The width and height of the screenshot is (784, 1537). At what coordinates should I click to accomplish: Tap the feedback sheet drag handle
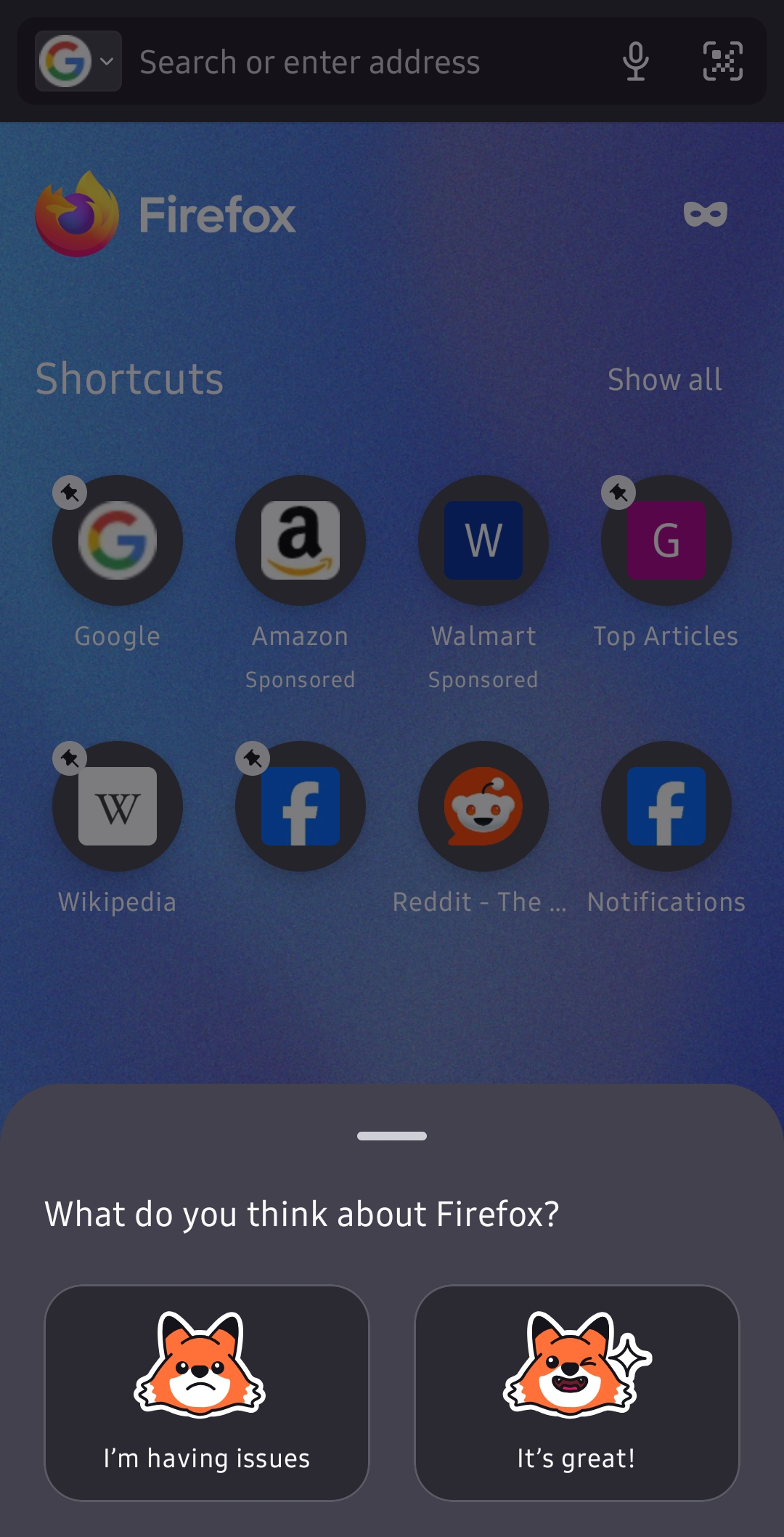click(392, 1136)
